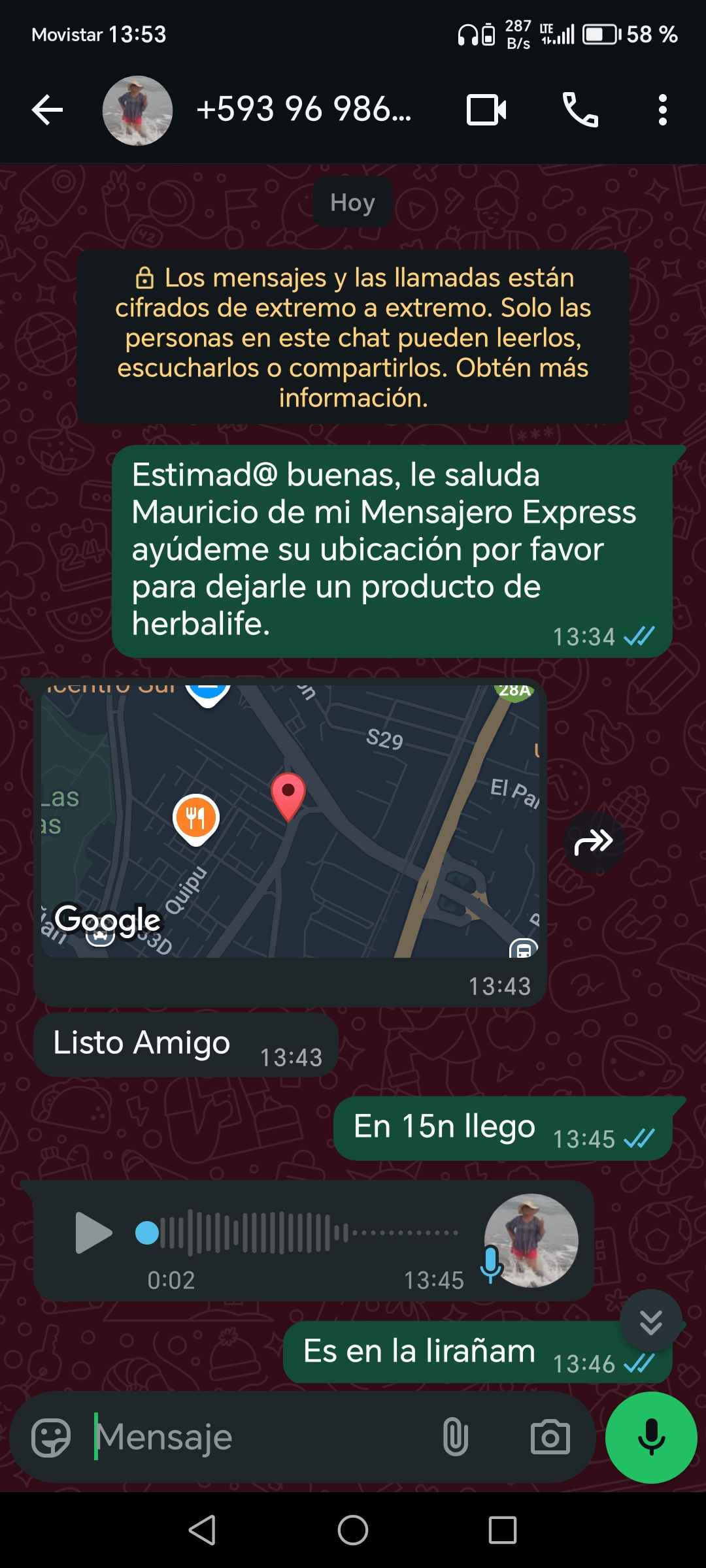Image resolution: width=706 pixels, height=1568 pixels.
Task: Open the camera from the message bar
Action: (x=550, y=1437)
